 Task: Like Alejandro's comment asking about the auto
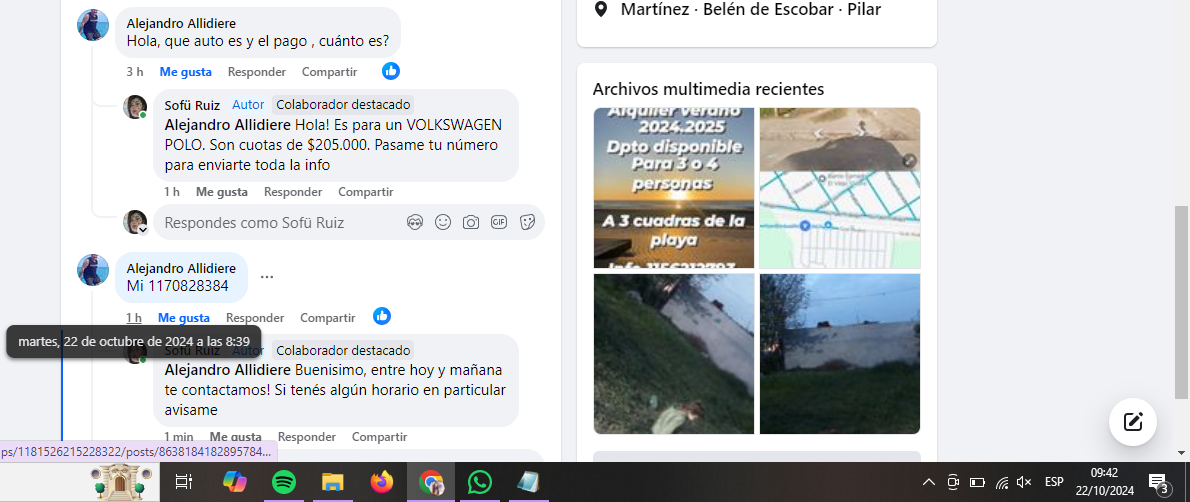(185, 72)
